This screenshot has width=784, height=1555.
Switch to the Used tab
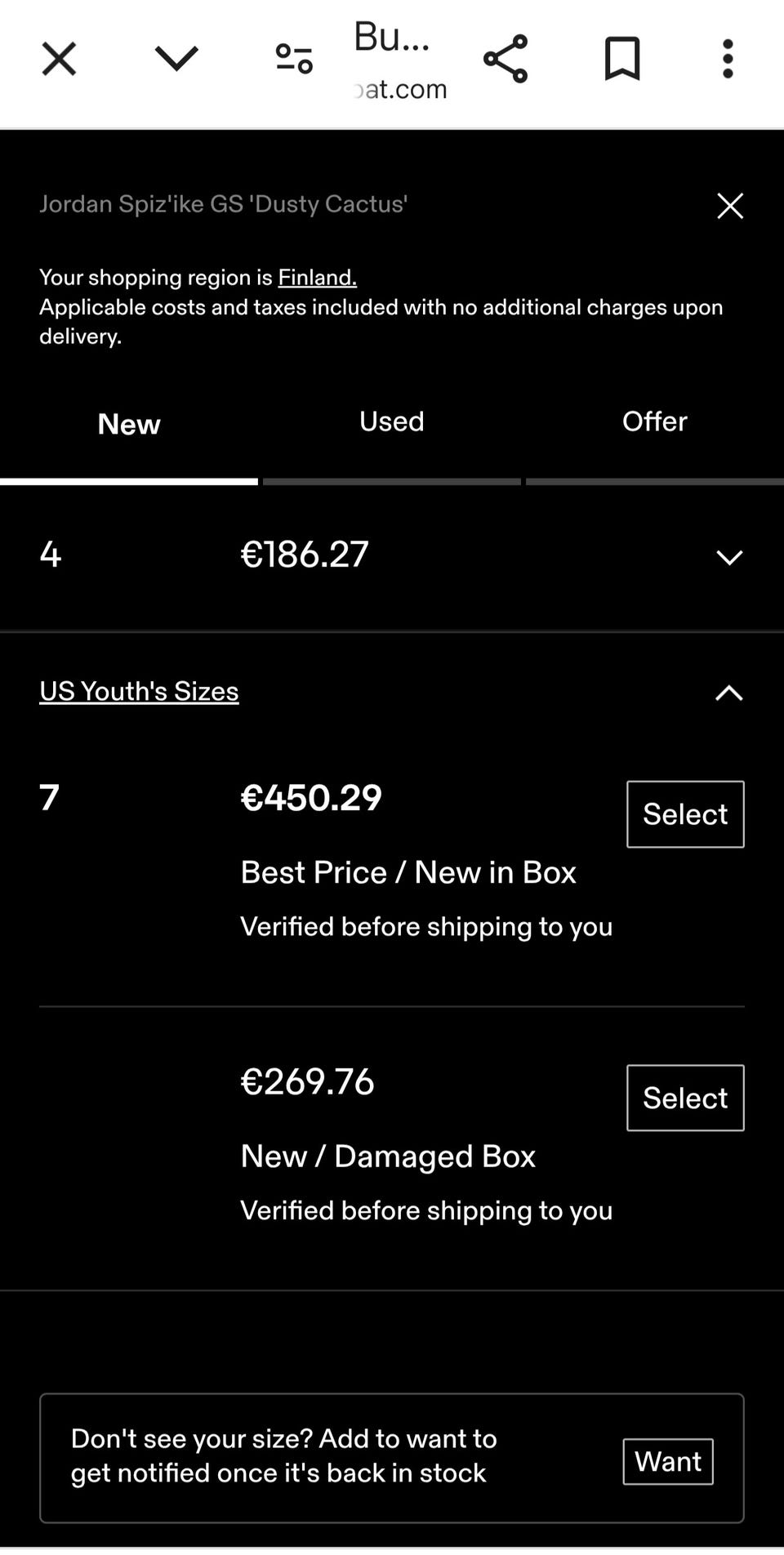pos(391,421)
